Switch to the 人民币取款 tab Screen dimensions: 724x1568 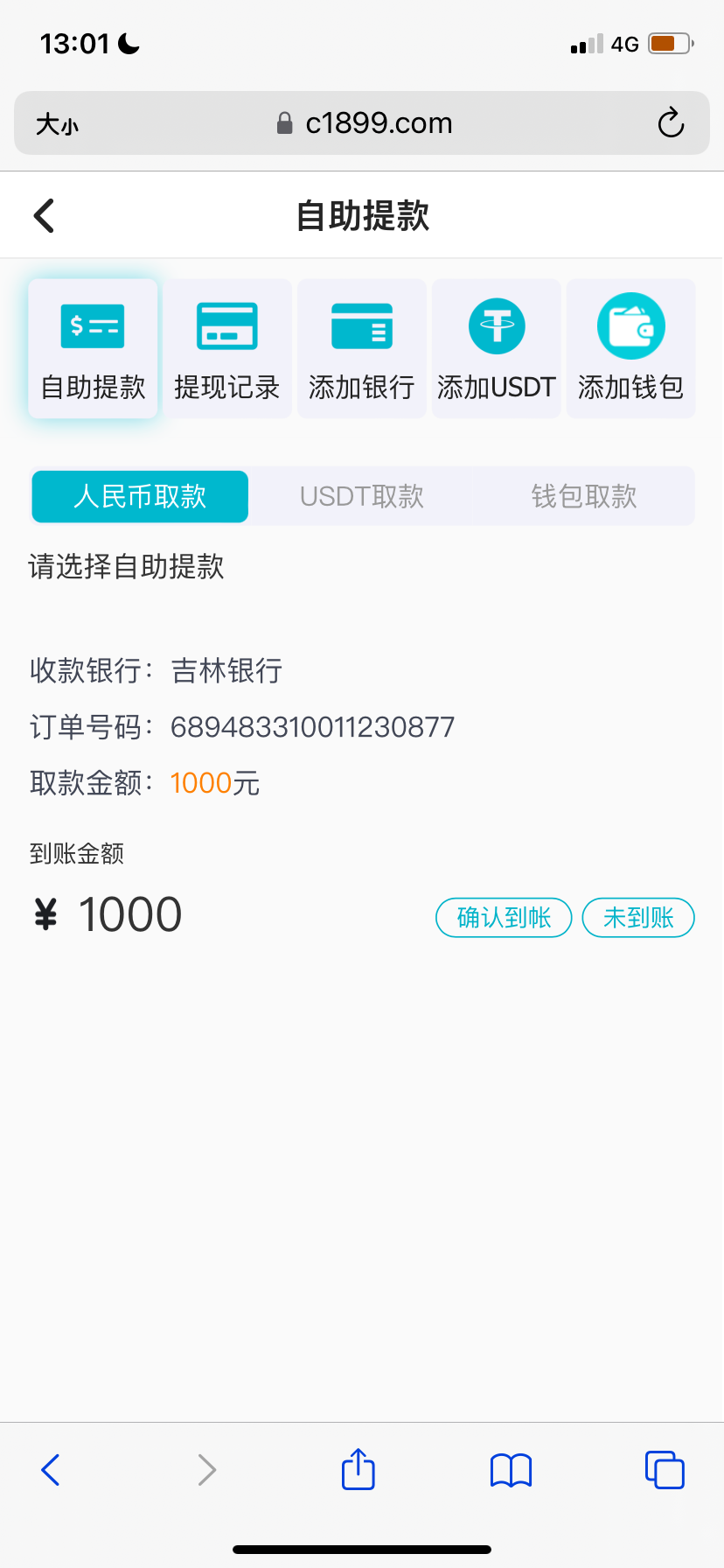(x=140, y=496)
